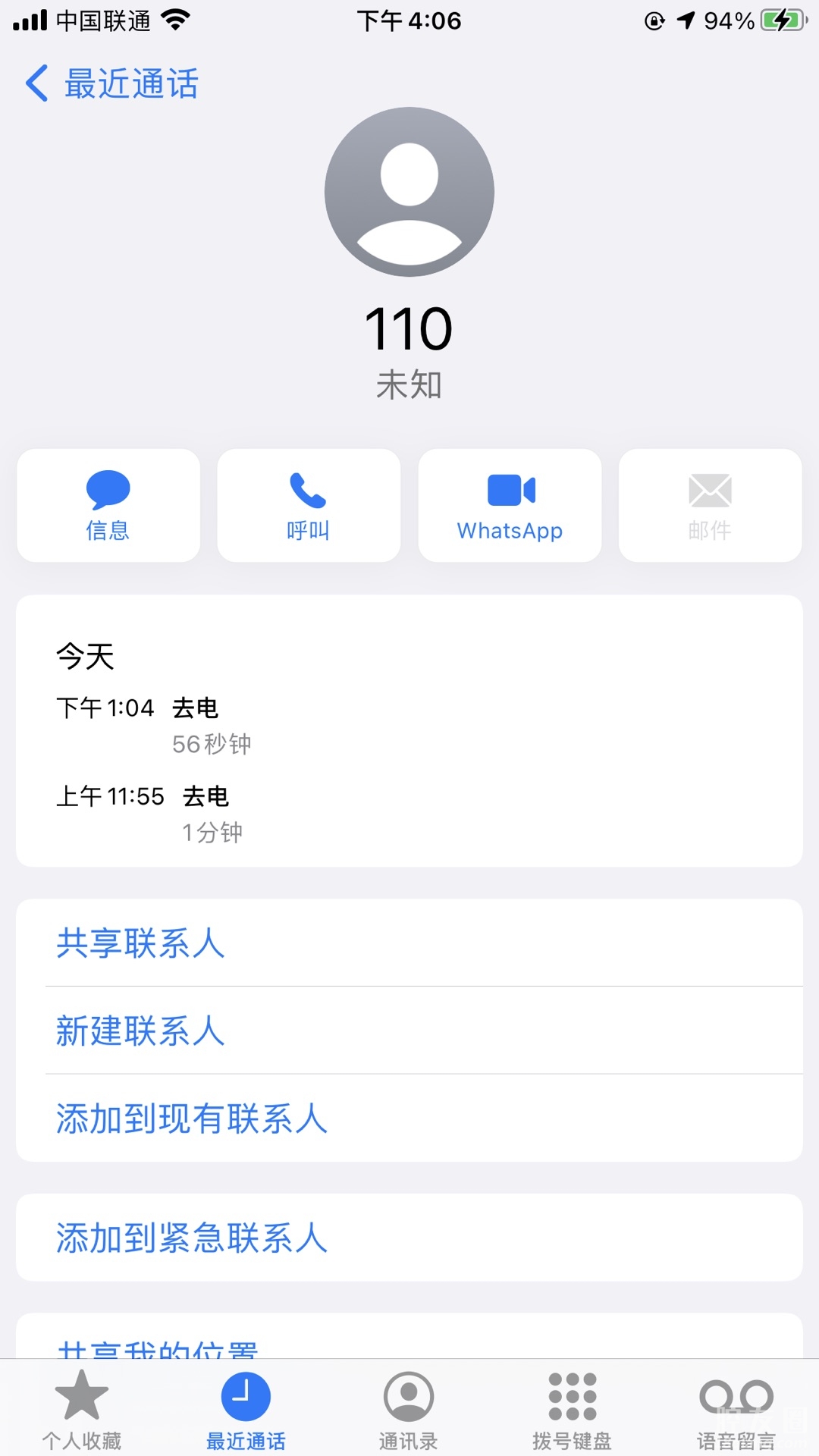Screen dimensions: 819x1456
Task: Go back to 最近通话 list
Action: [112, 83]
